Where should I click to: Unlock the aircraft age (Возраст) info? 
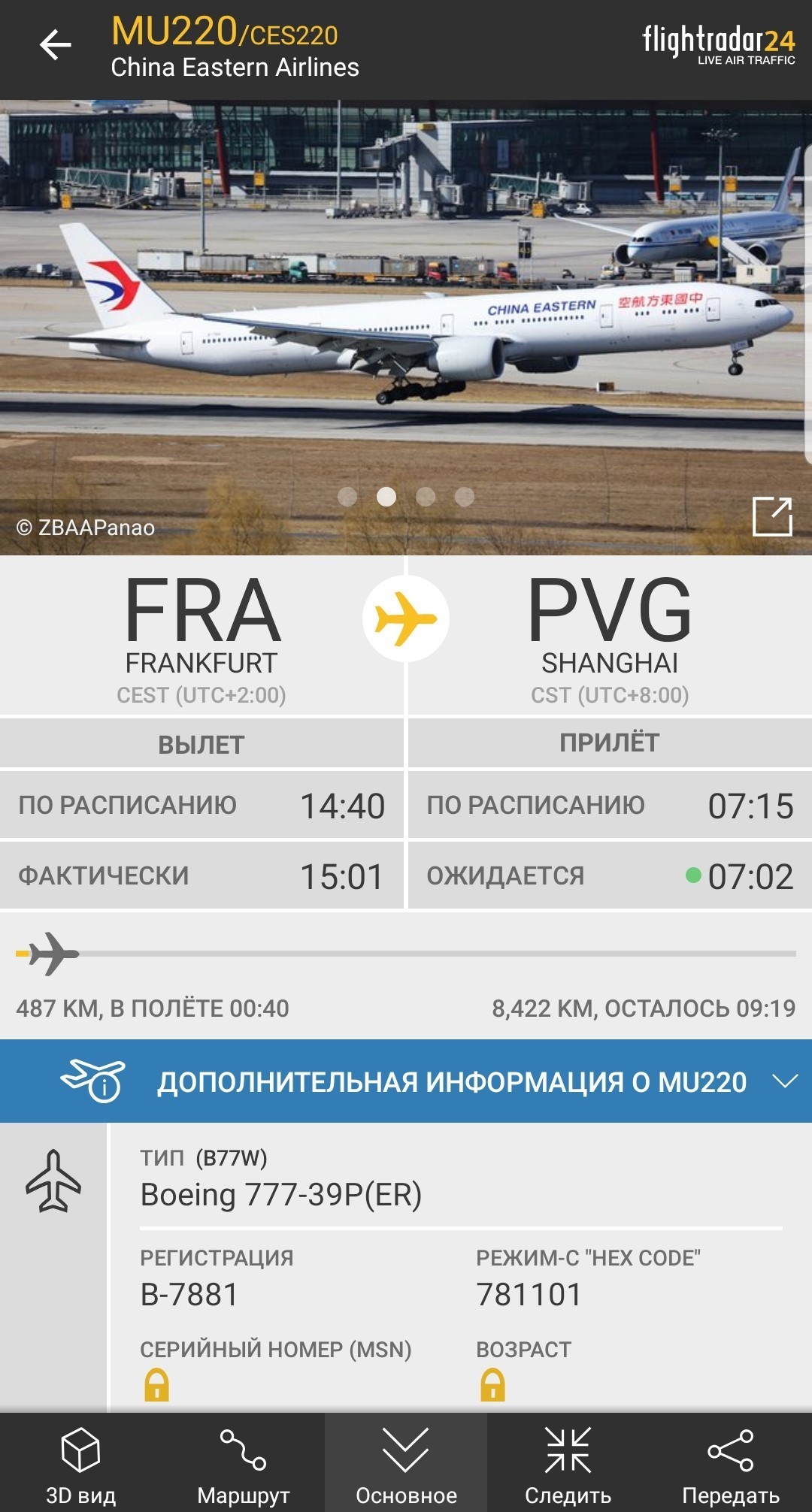click(493, 1384)
